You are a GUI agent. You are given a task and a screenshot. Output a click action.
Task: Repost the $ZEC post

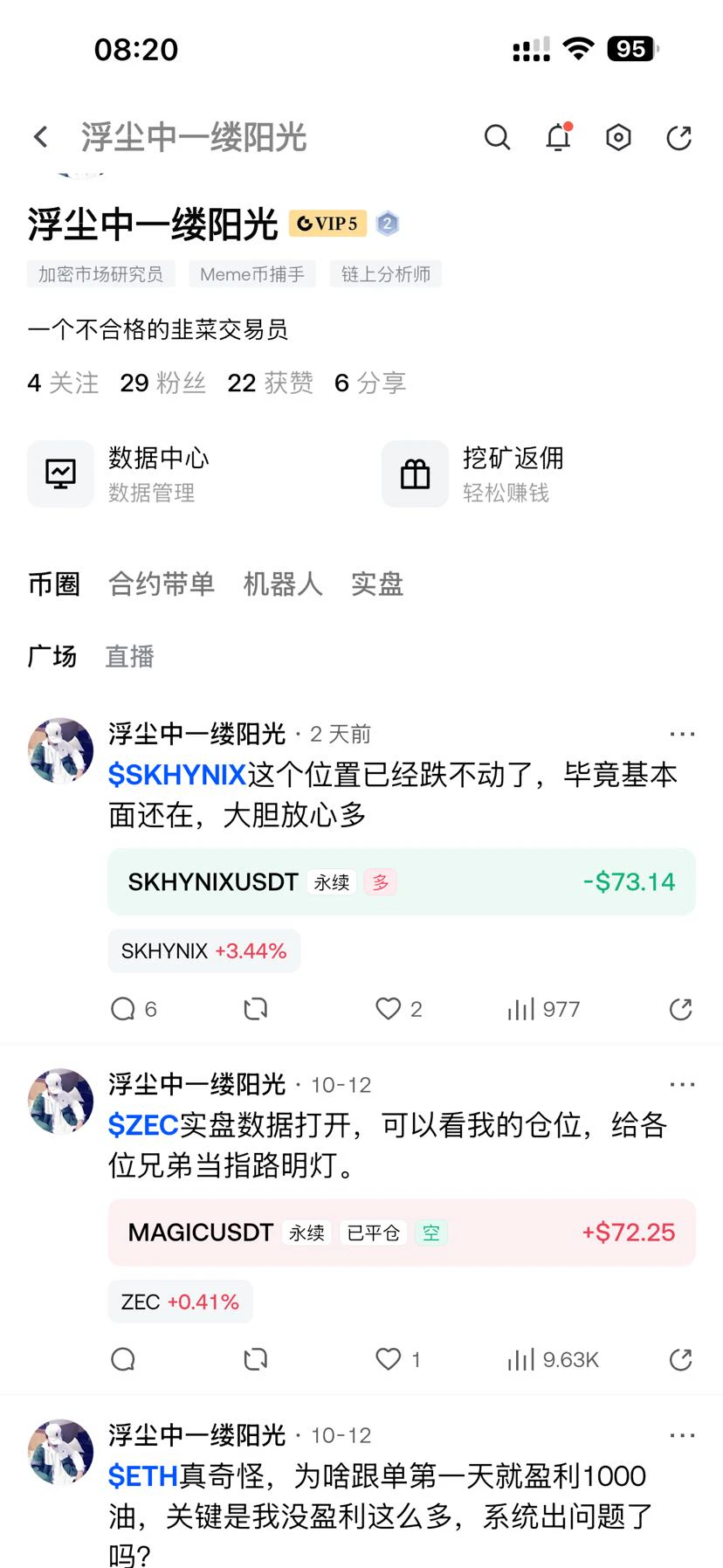tap(256, 1359)
